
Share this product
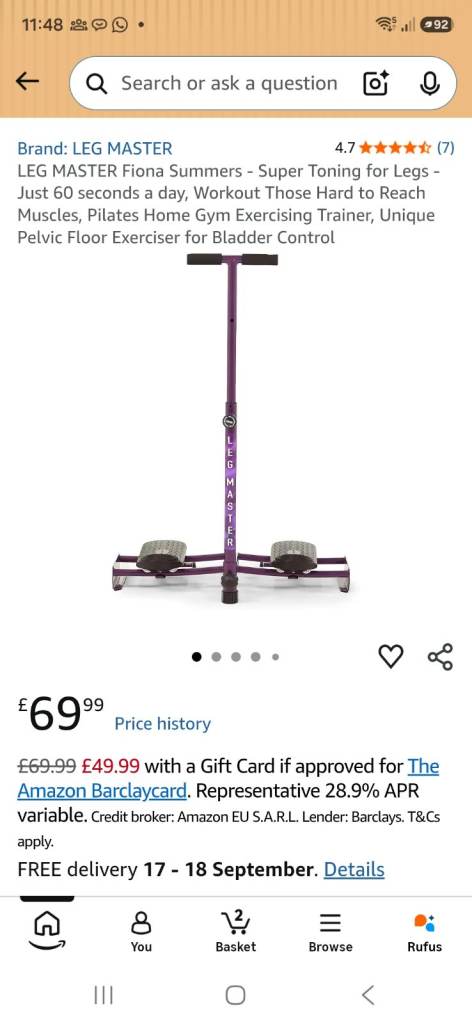tap(440, 656)
